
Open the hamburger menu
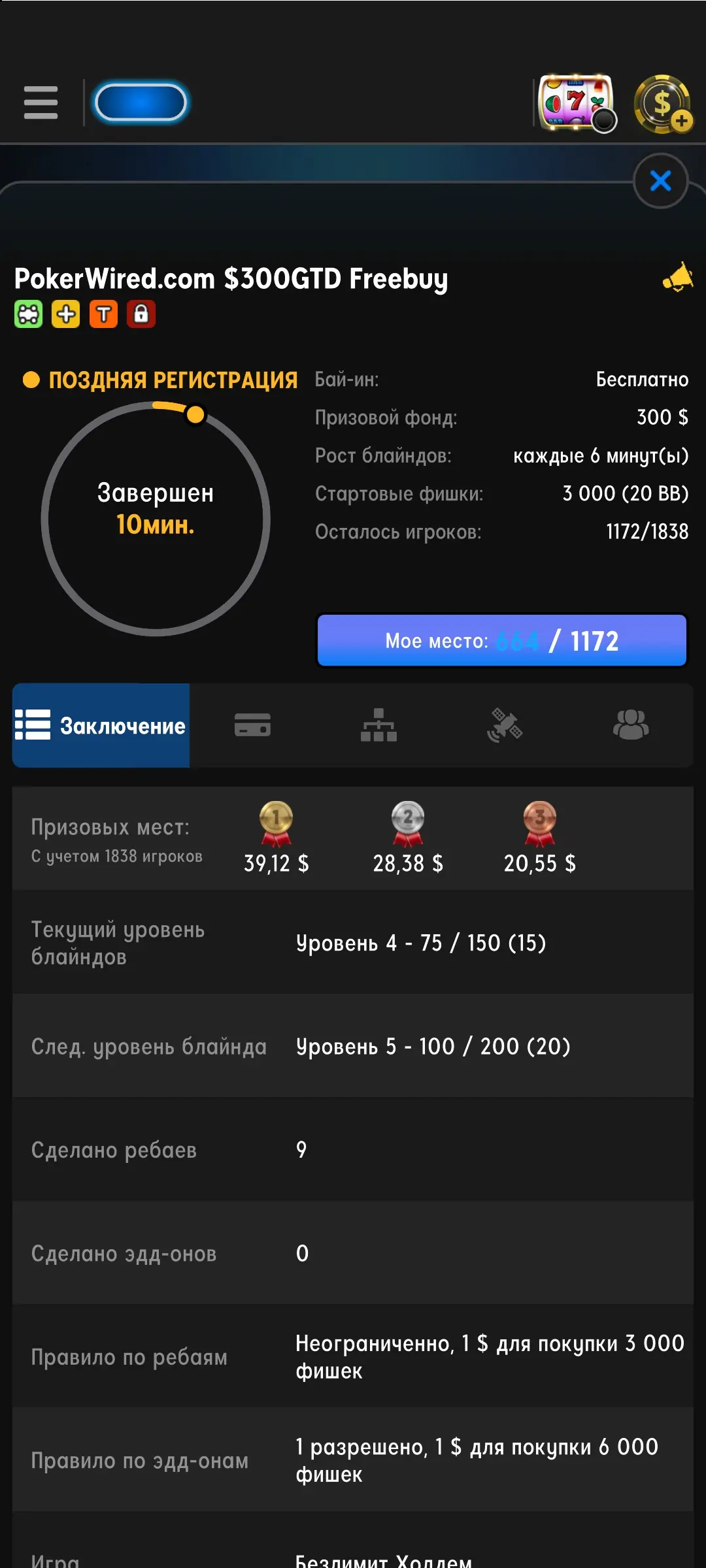coord(41,103)
